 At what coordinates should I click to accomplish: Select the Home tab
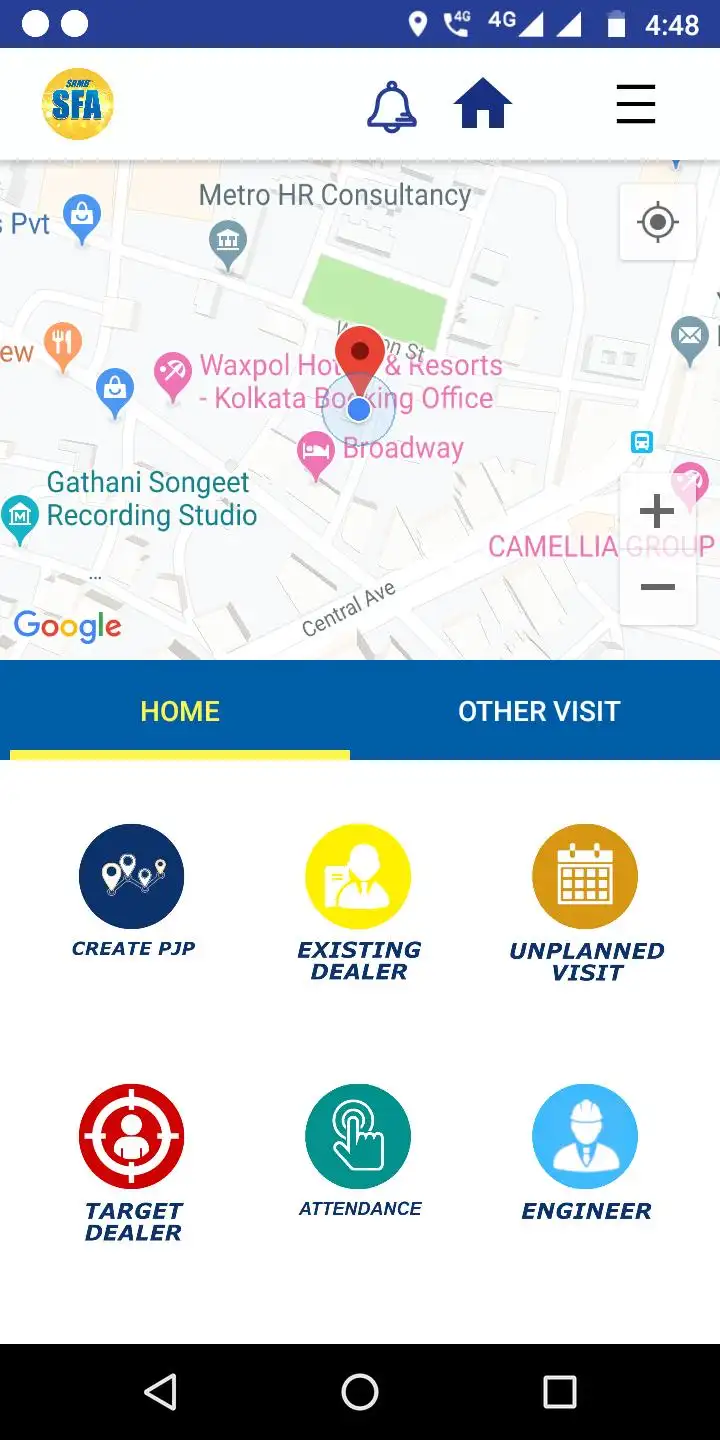[x=180, y=711]
